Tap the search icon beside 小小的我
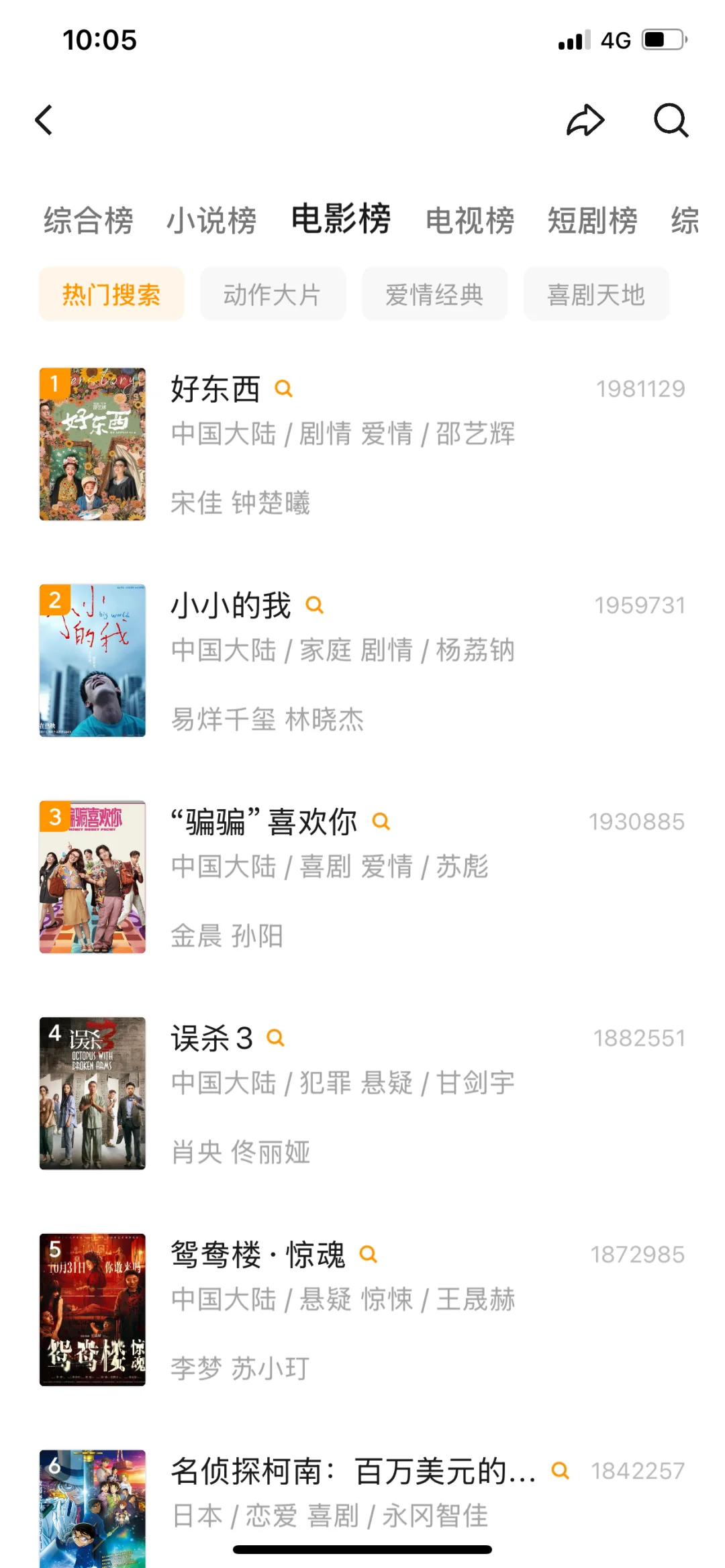Viewport: 725px width, 1568px height. (315, 605)
